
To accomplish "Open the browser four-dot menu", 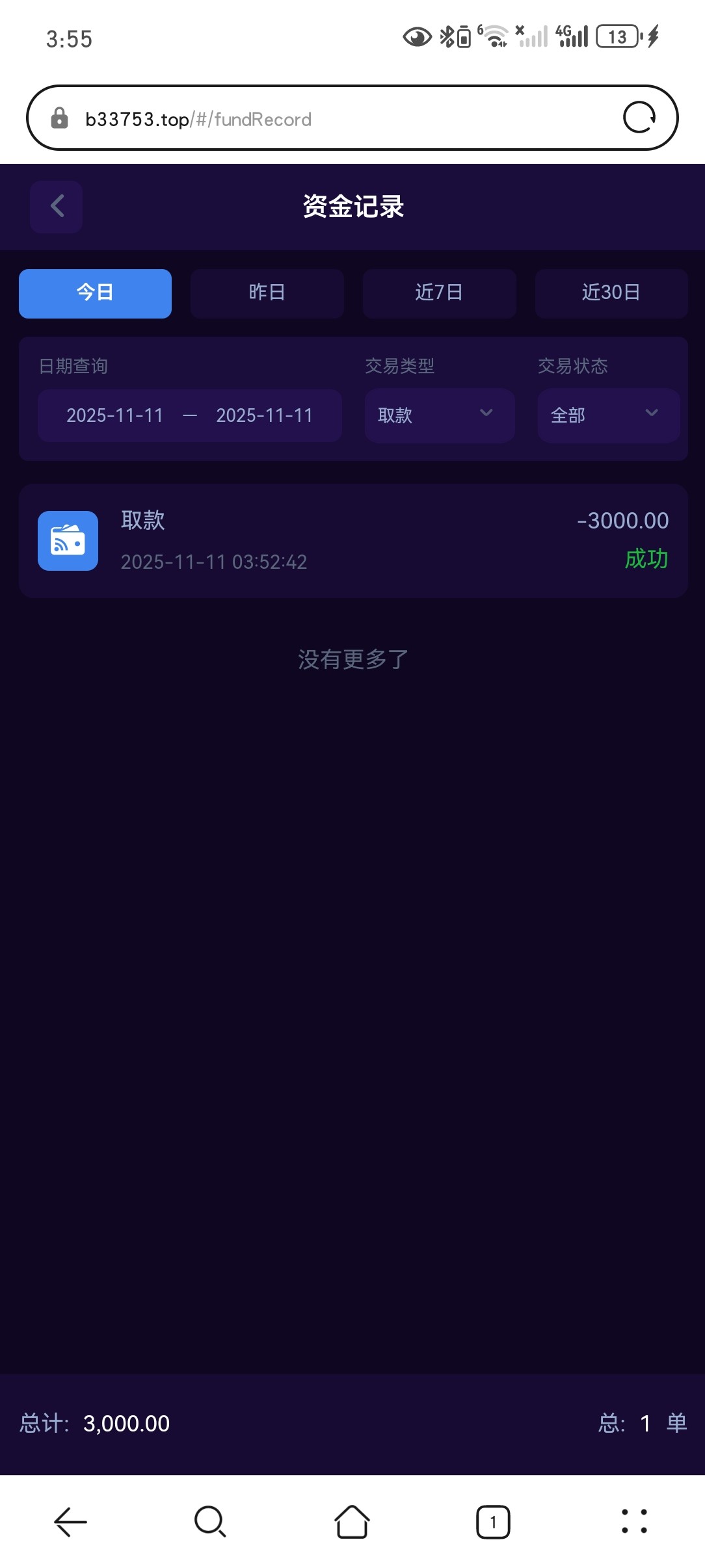I will coord(634,1522).
